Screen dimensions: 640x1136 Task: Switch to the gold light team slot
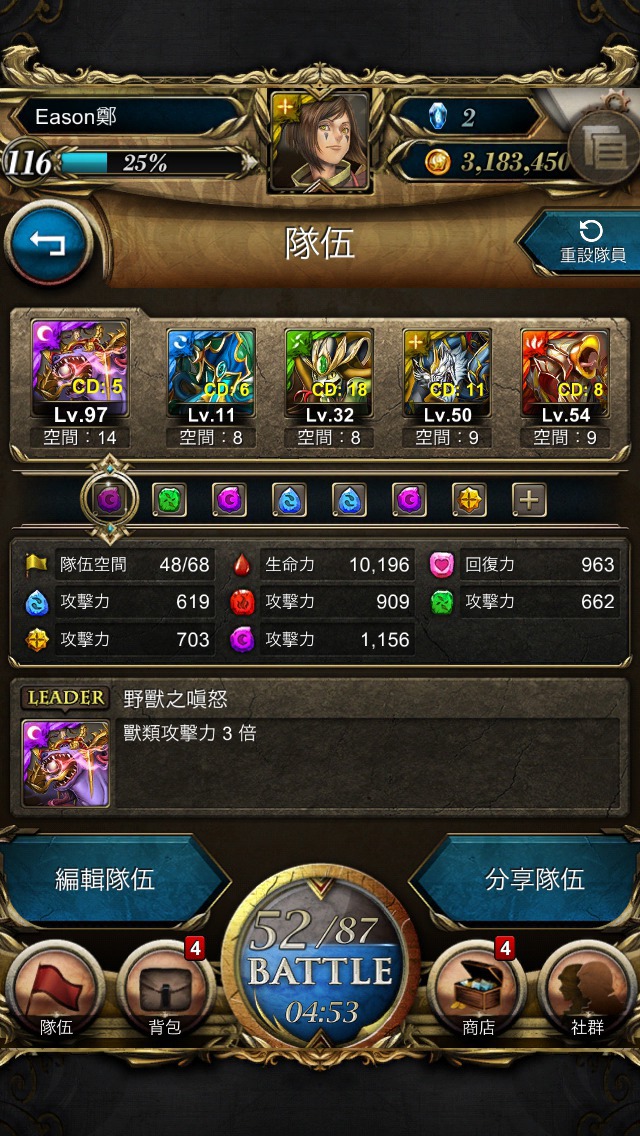(x=469, y=500)
